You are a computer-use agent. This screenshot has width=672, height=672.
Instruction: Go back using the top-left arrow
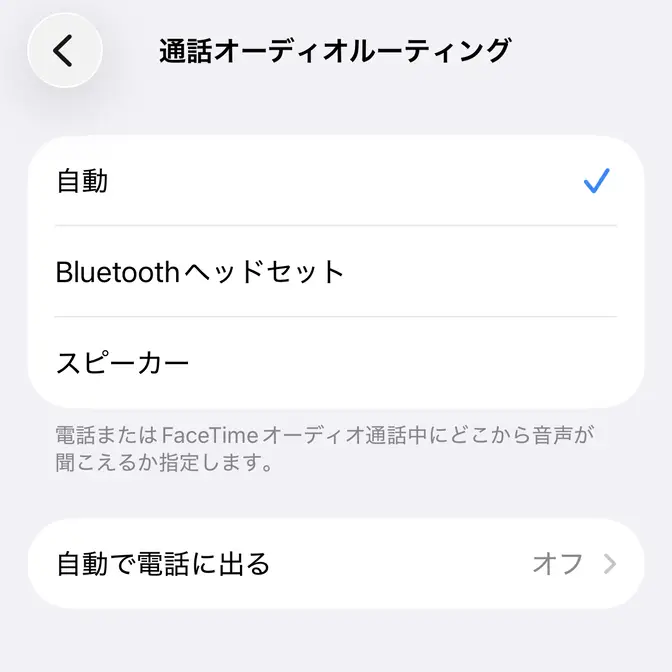(65, 50)
